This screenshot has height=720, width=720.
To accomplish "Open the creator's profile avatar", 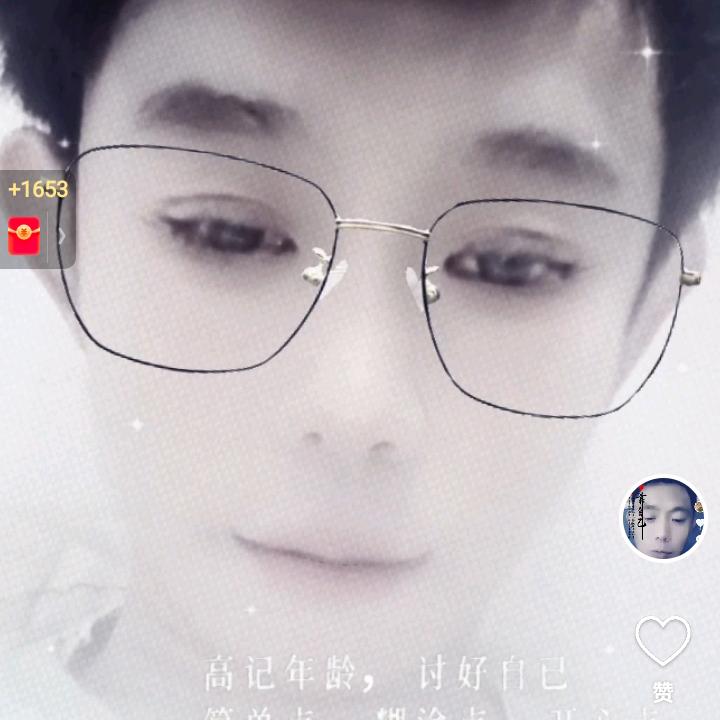I will pos(663,518).
